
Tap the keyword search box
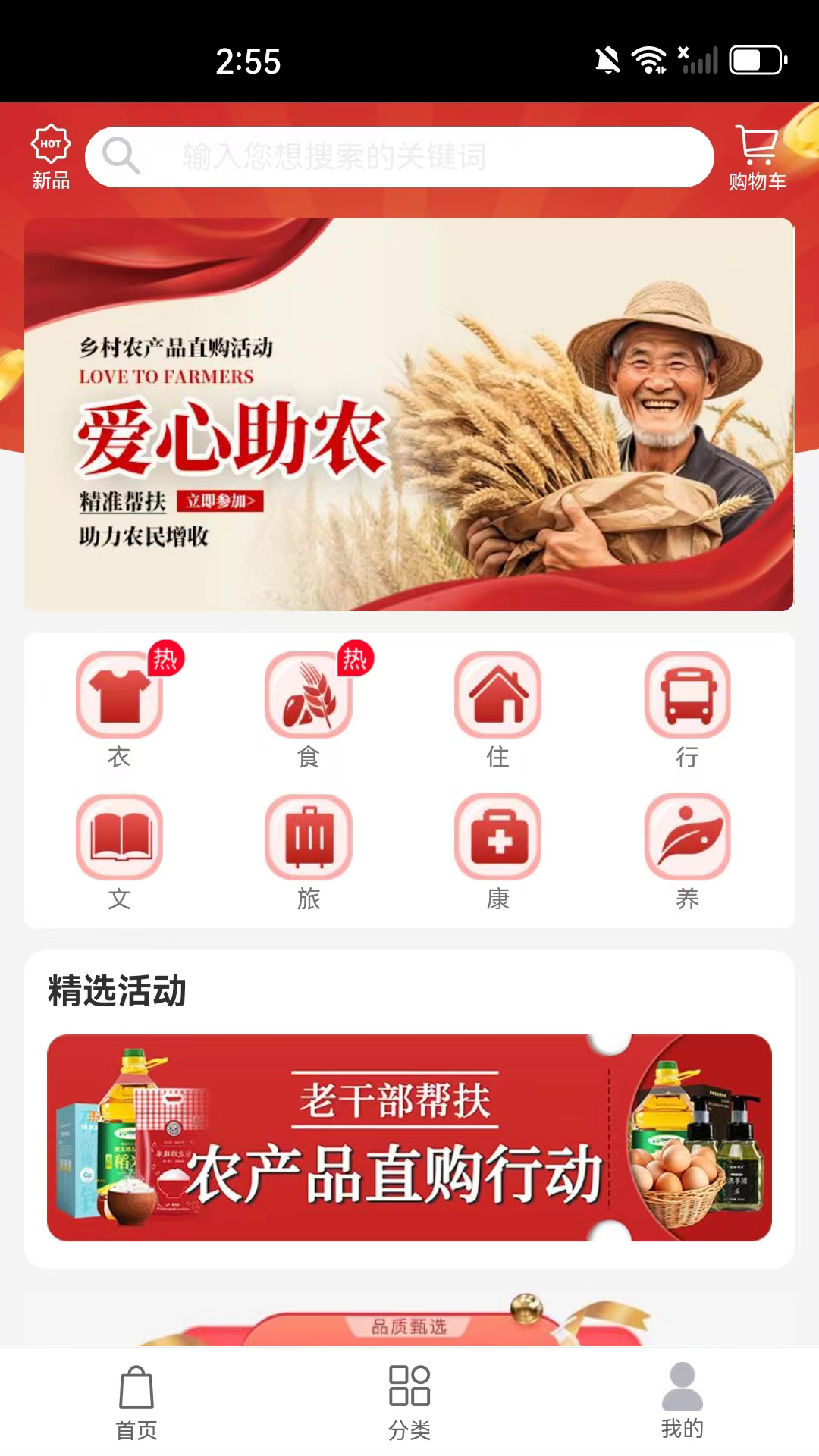click(400, 157)
